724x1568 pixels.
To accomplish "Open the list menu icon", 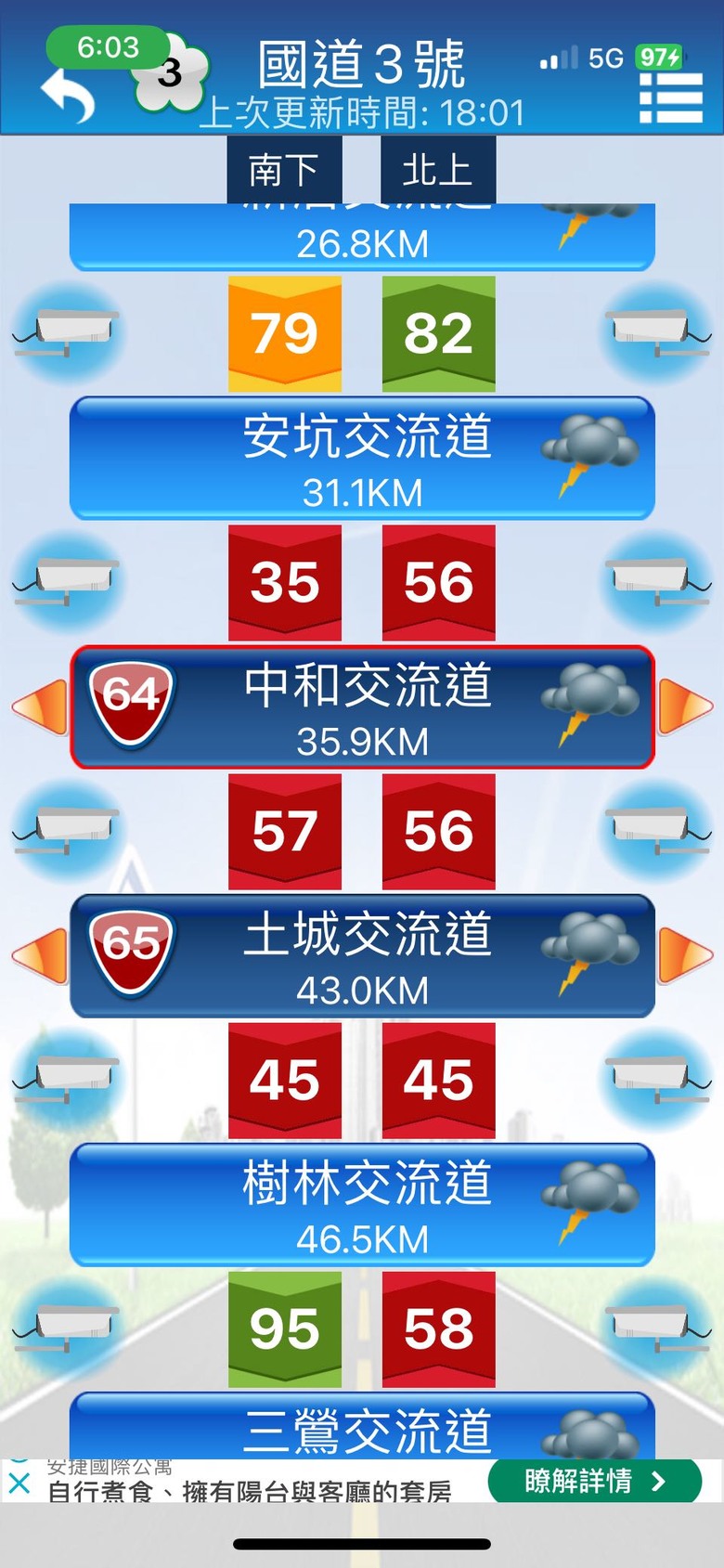I will pyautogui.click(x=670, y=97).
